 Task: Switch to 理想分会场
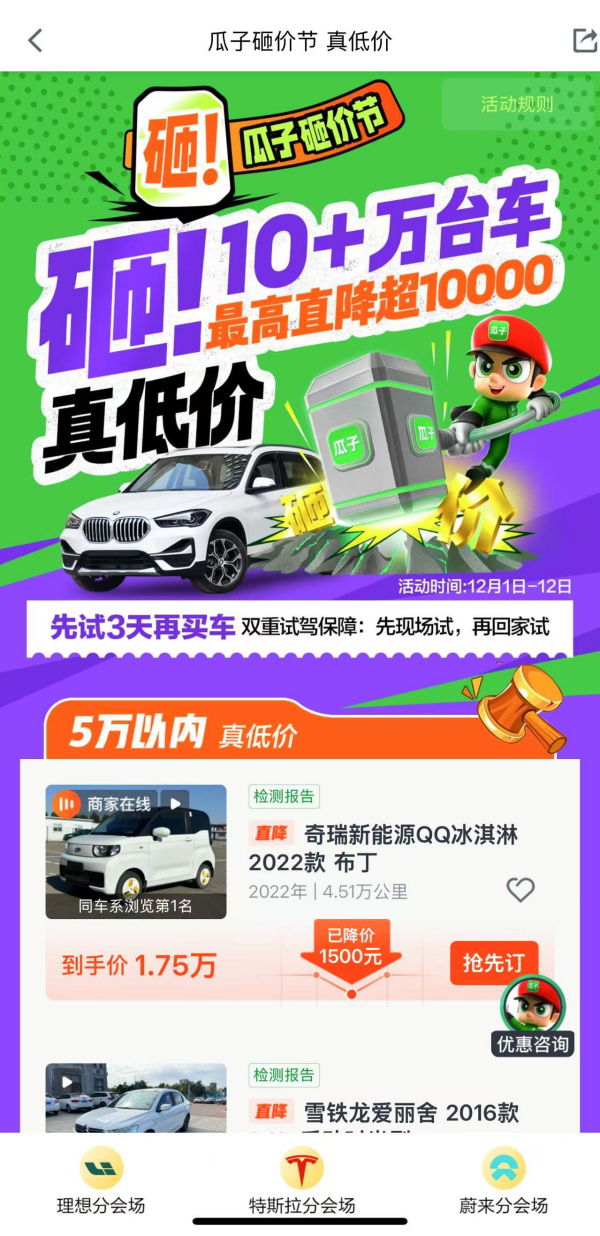(x=101, y=1181)
